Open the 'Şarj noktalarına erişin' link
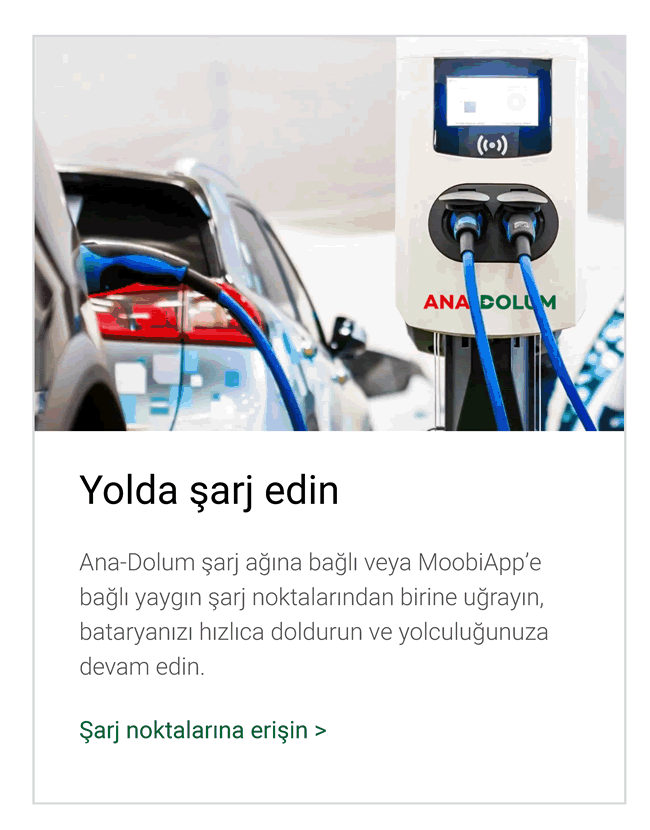 pos(202,730)
